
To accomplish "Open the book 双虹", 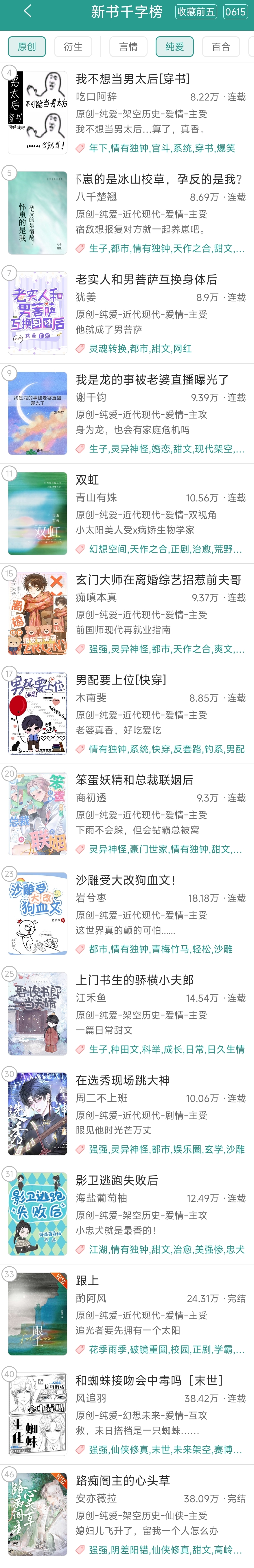I will tap(87, 480).
